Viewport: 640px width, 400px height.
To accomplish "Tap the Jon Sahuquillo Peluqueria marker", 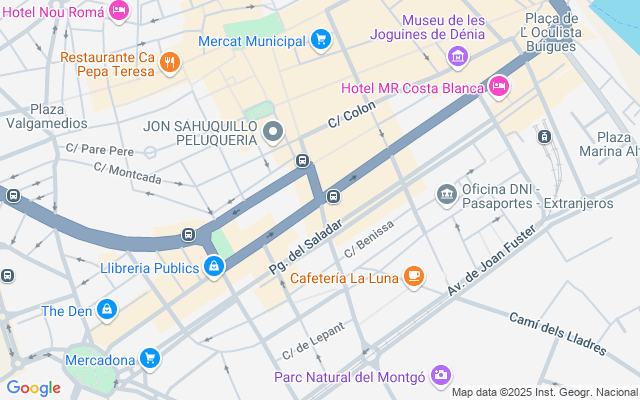I will (273, 132).
